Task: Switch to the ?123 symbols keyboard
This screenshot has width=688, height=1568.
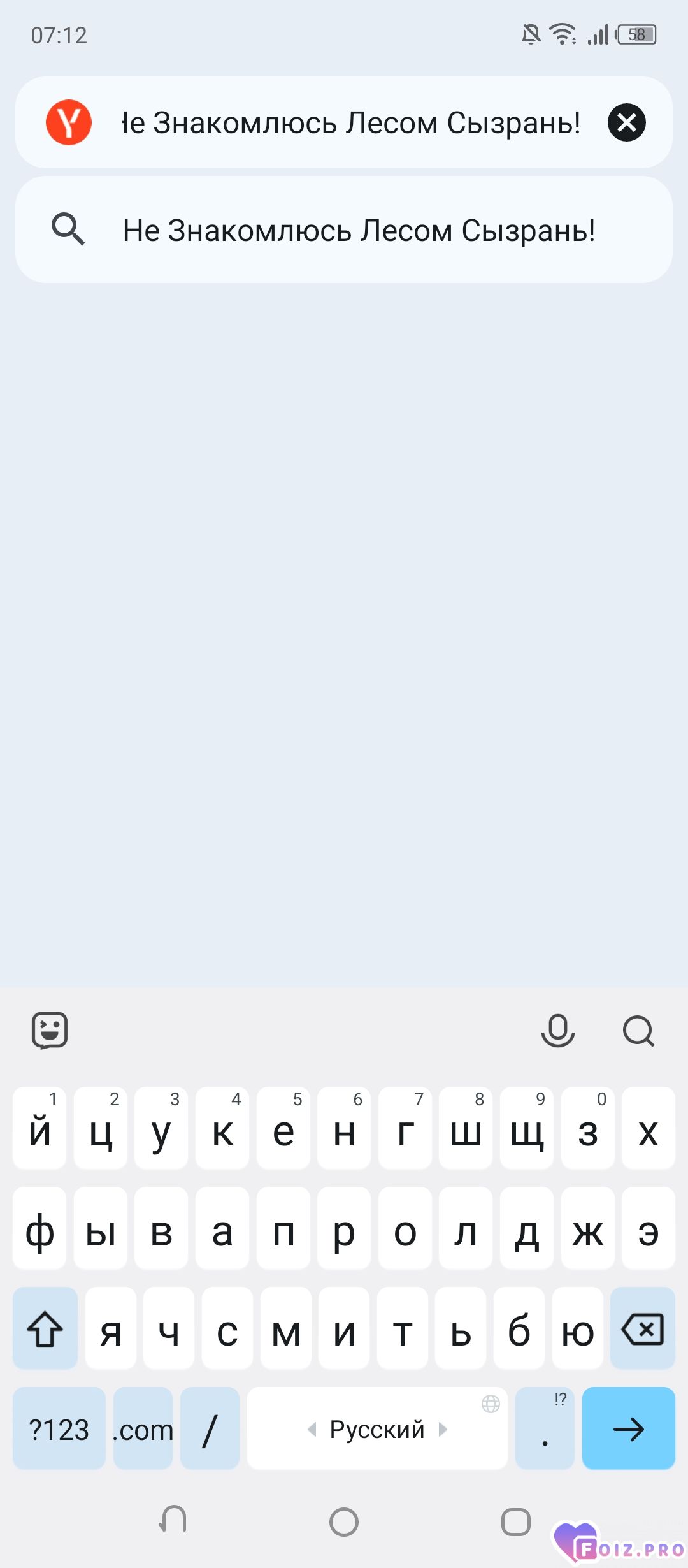Action: pyautogui.click(x=59, y=1429)
